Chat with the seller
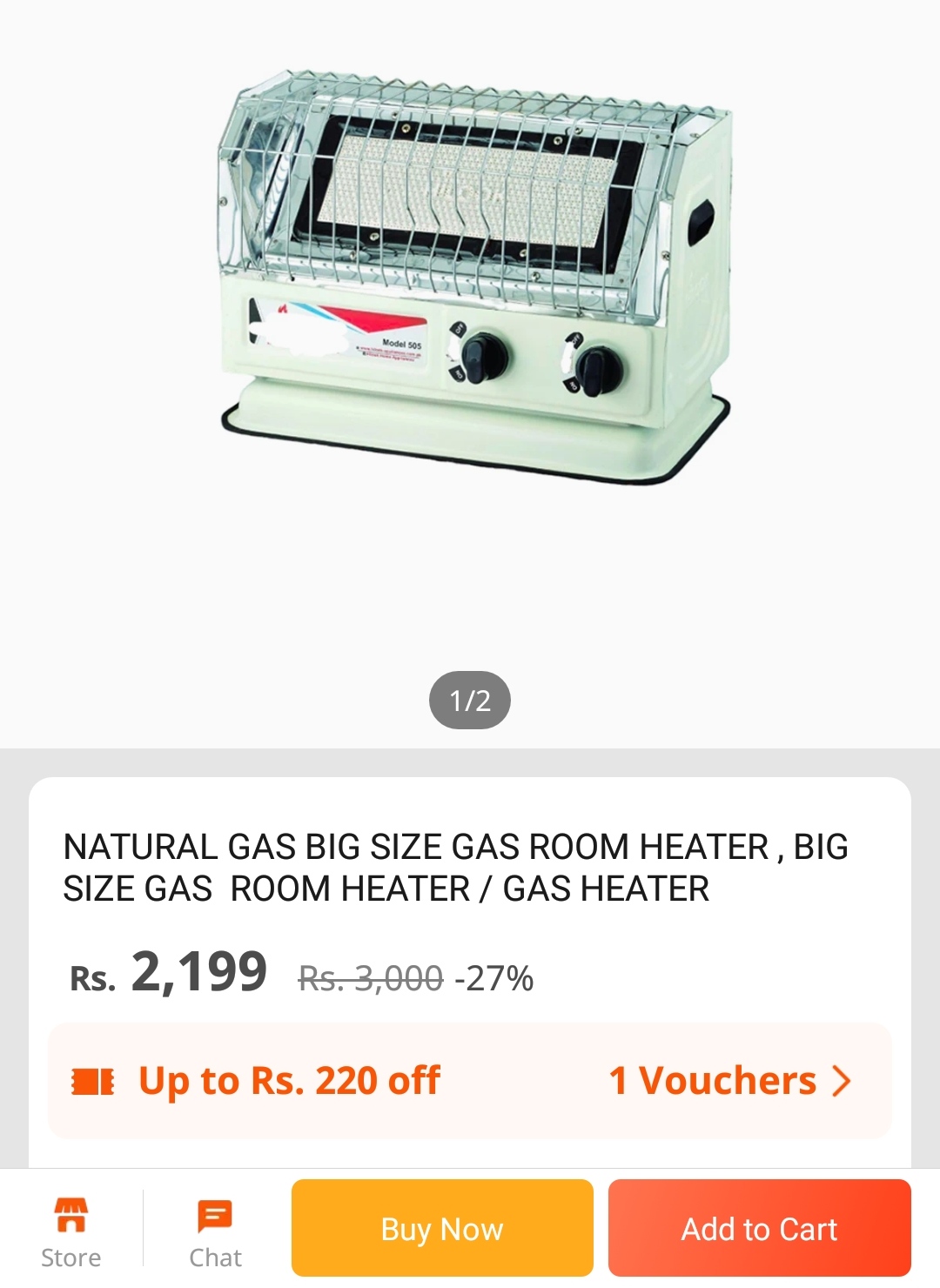The image size is (940, 1288). 215,1231
